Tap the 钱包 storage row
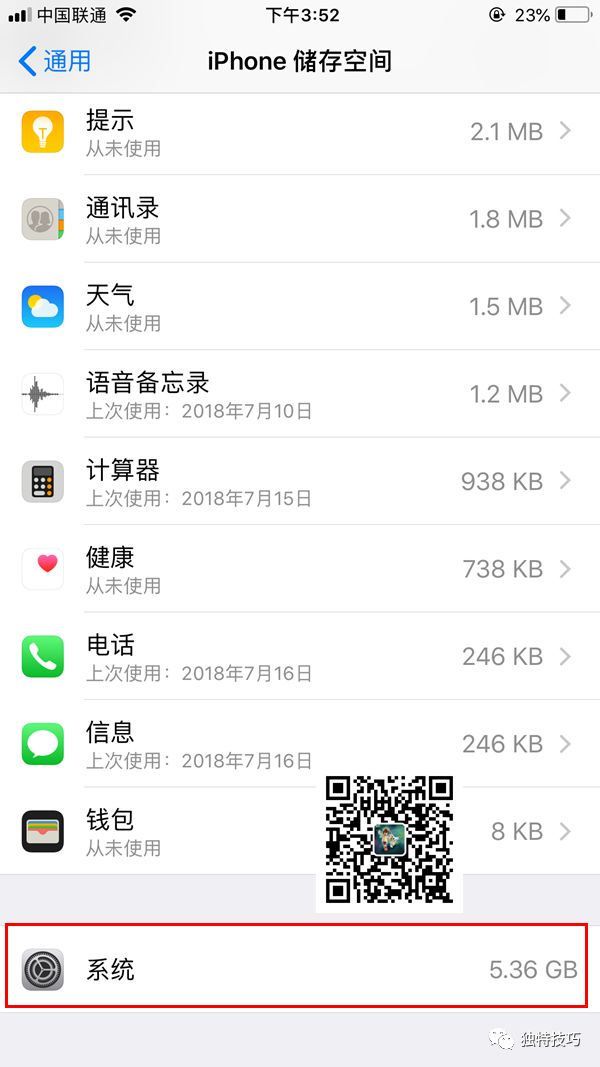The height and width of the screenshot is (1067, 600). pyautogui.click(x=300, y=831)
